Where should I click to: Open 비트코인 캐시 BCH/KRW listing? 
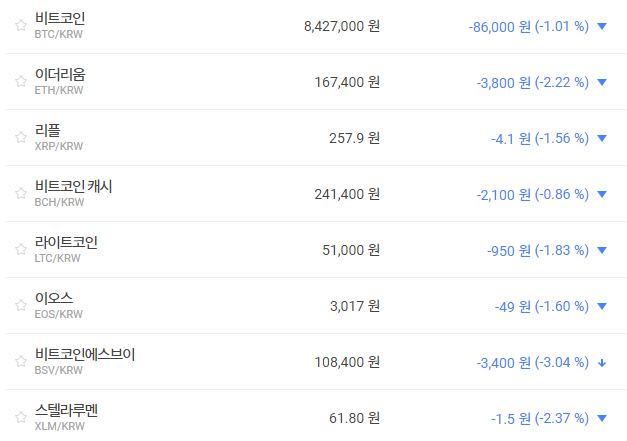tap(73, 186)
